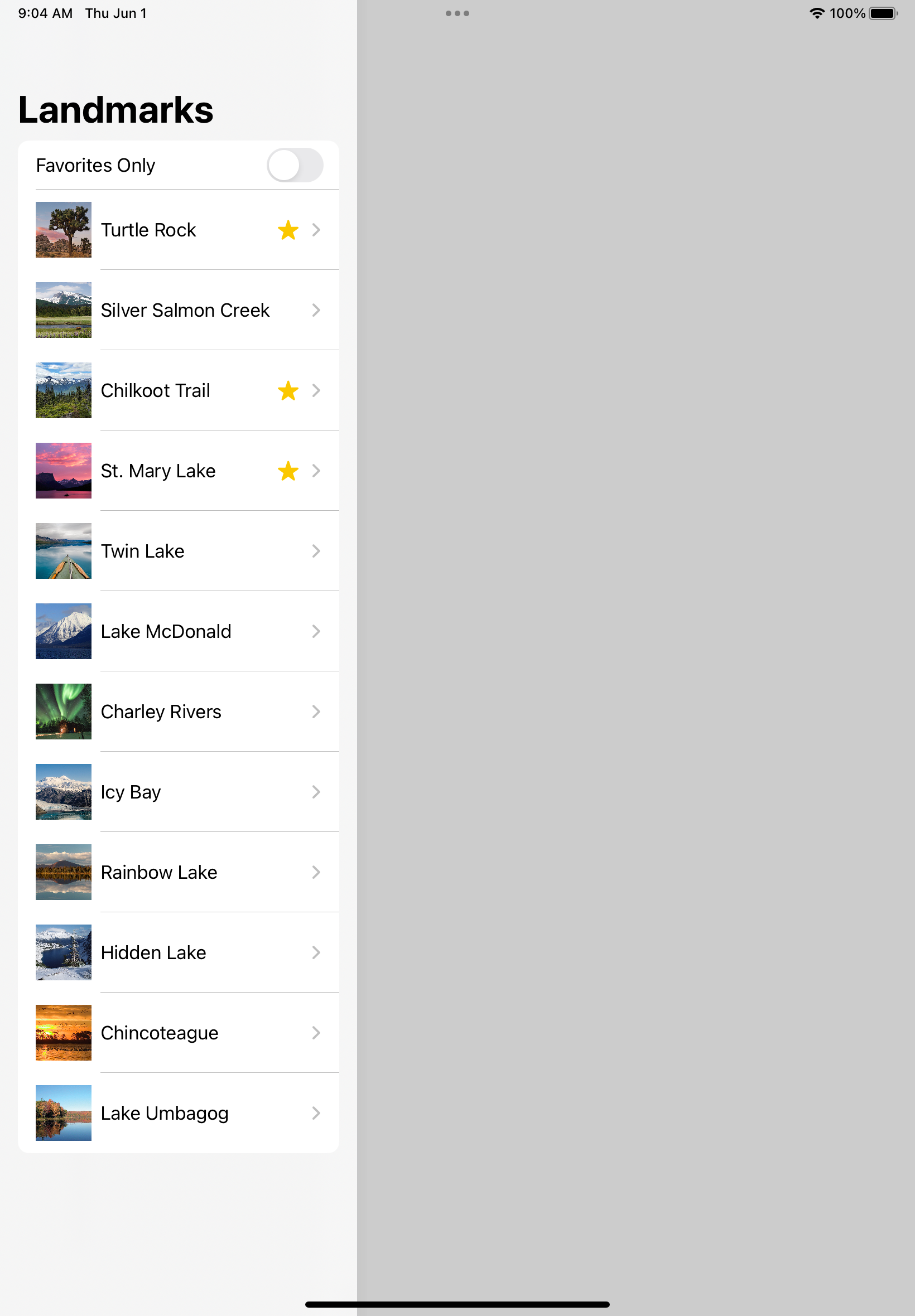Select the Chilkoot Trail row
The width and height of the screenshot is (915, 1316).
tap(178, 390)
